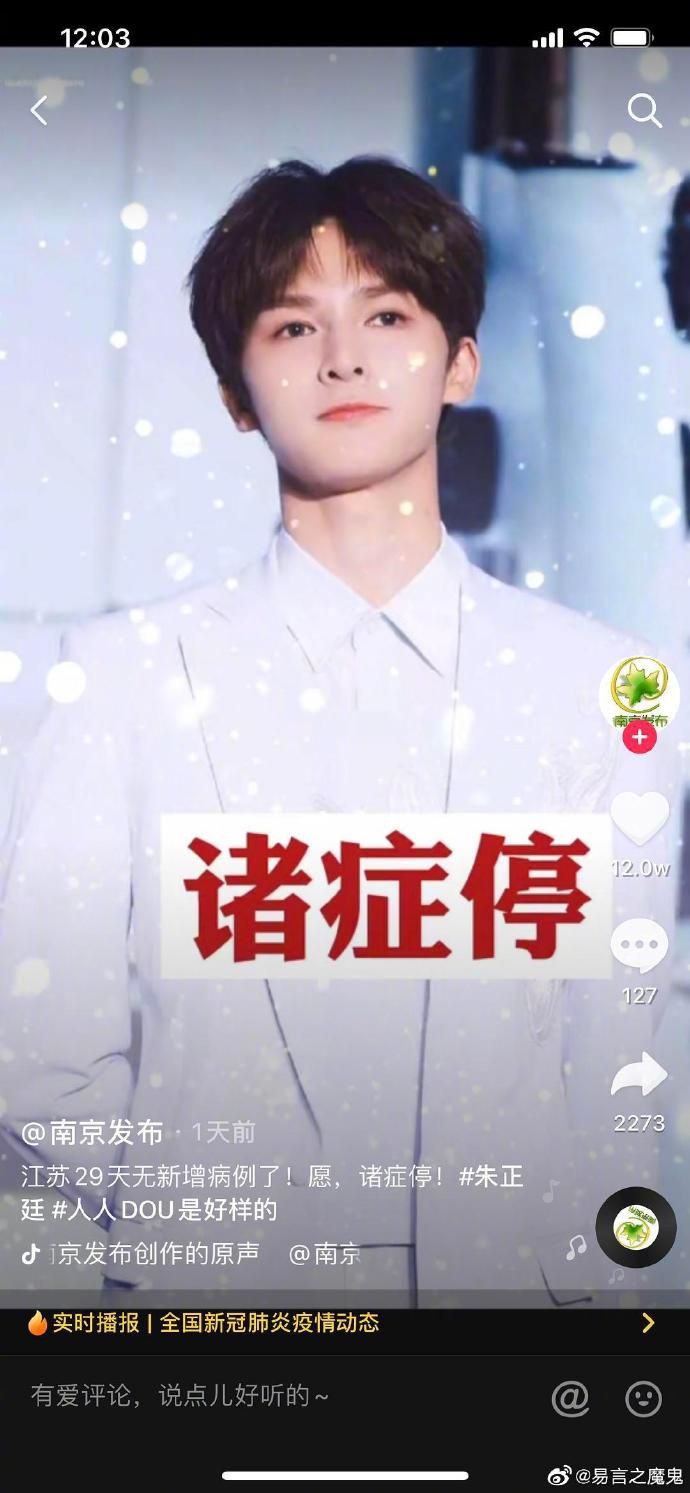
Task: Open the spinning music disc
Action: coord(635,1226)
